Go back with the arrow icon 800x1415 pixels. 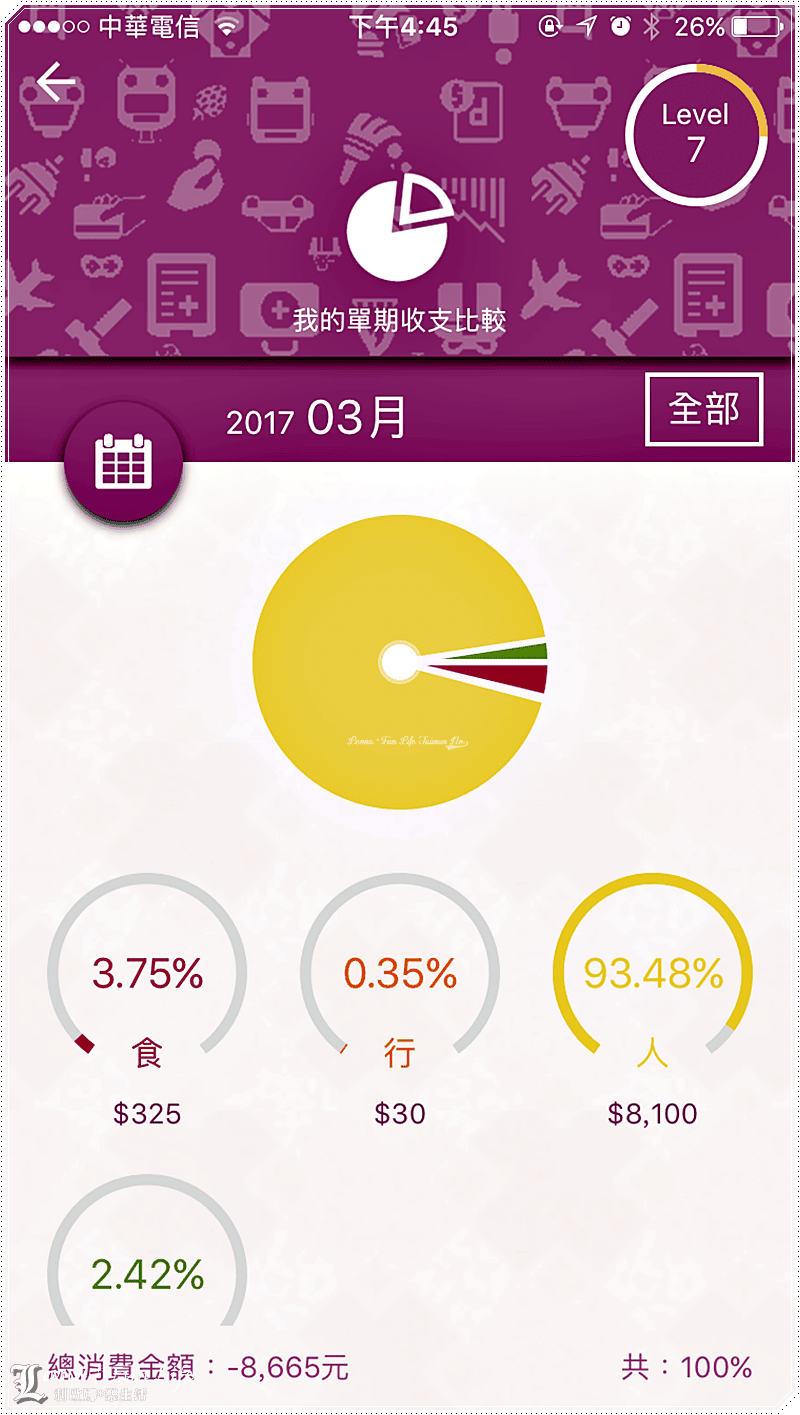click(x=57, y=82)
